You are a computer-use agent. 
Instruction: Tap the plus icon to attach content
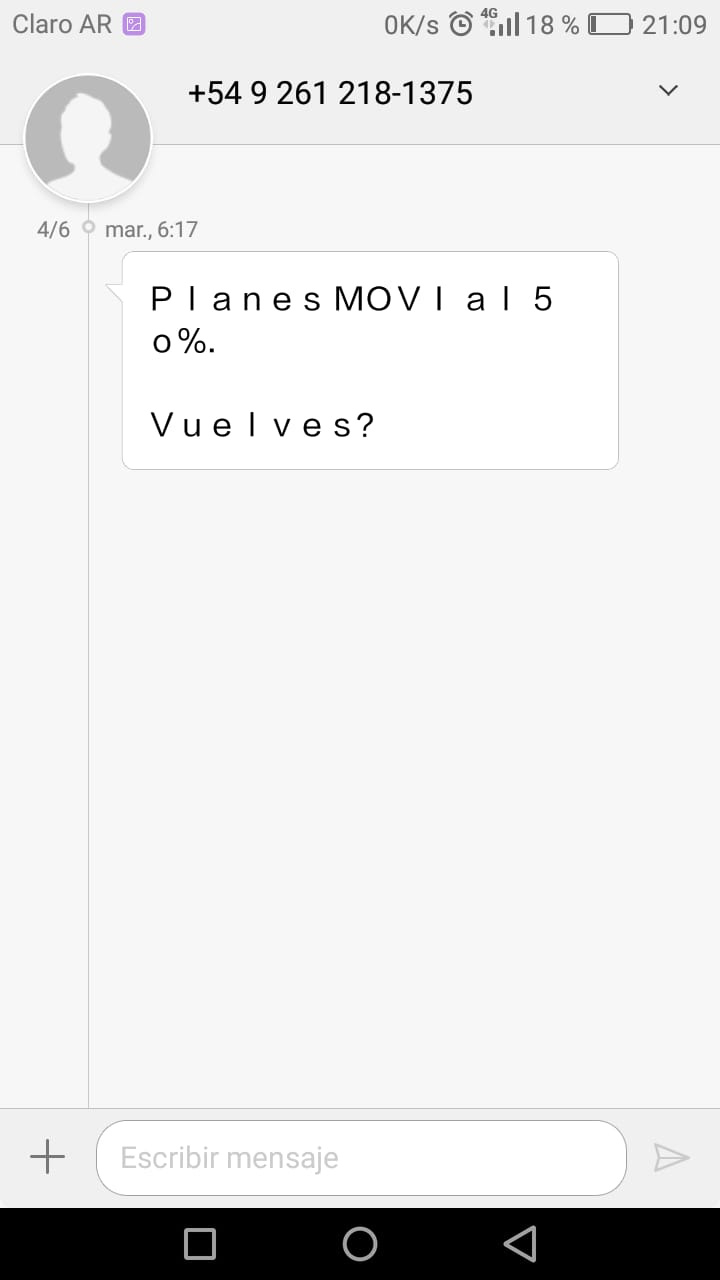pos(47,1158)
